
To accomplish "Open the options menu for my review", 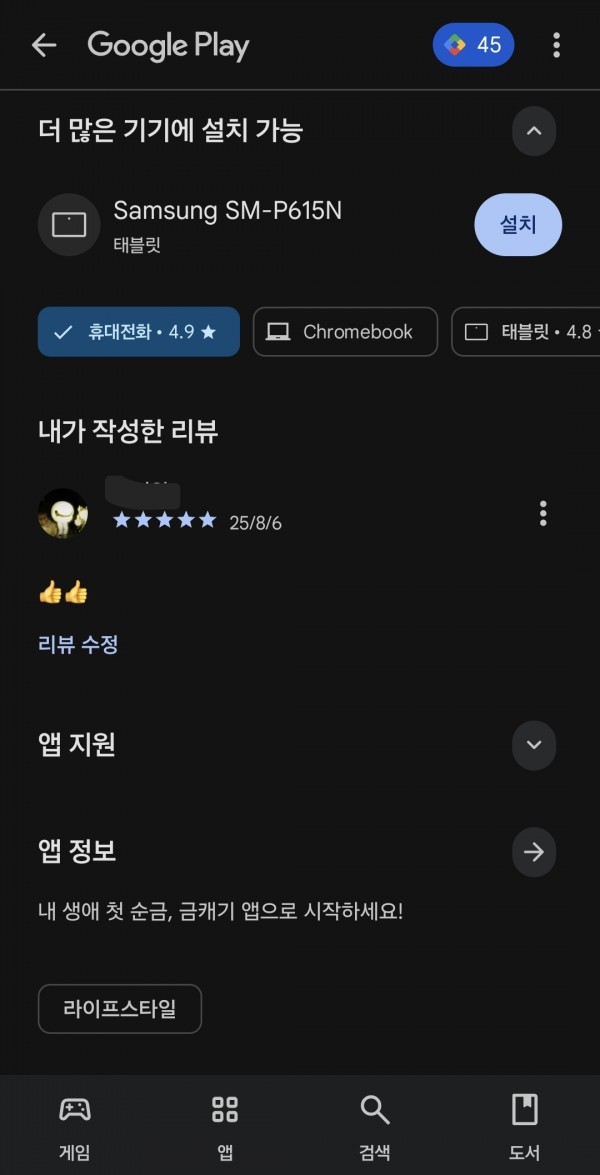I will pos(543,513).
